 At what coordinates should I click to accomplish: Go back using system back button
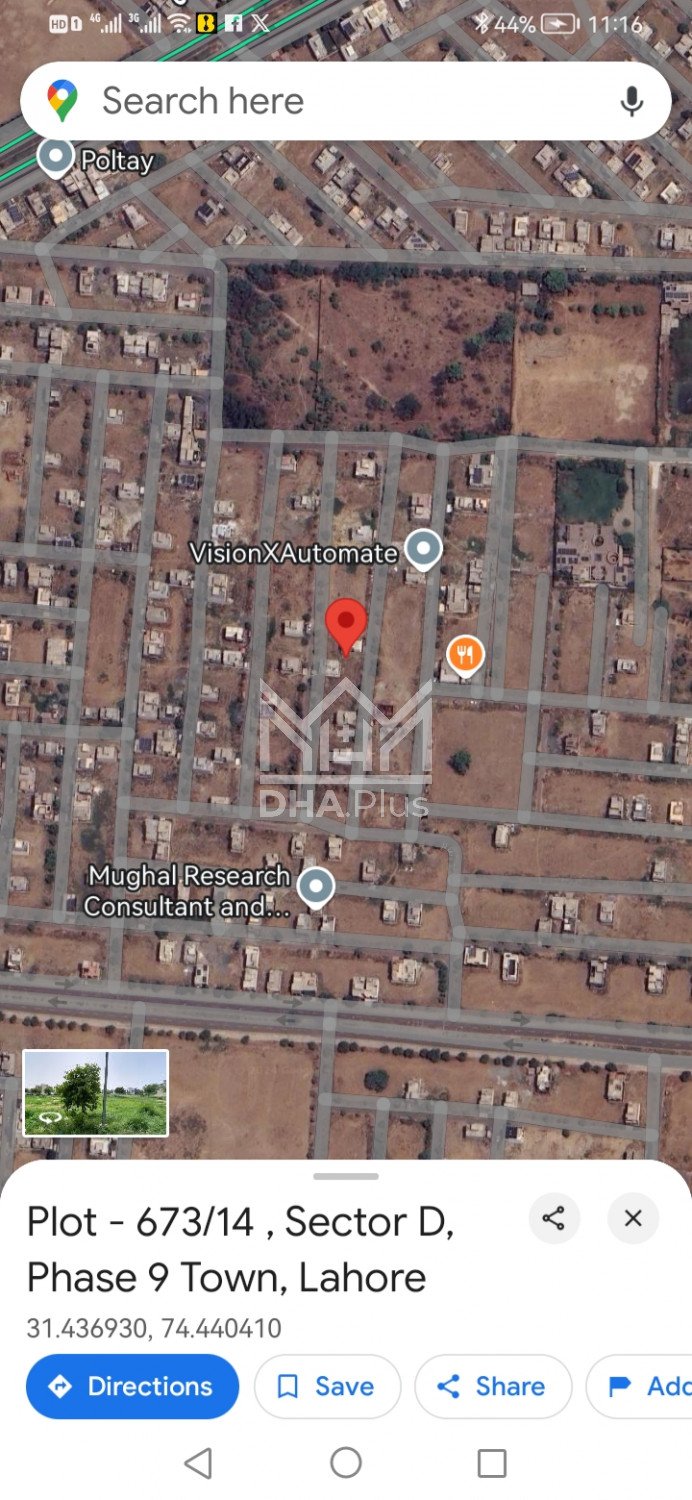(x=198, y=1463)
